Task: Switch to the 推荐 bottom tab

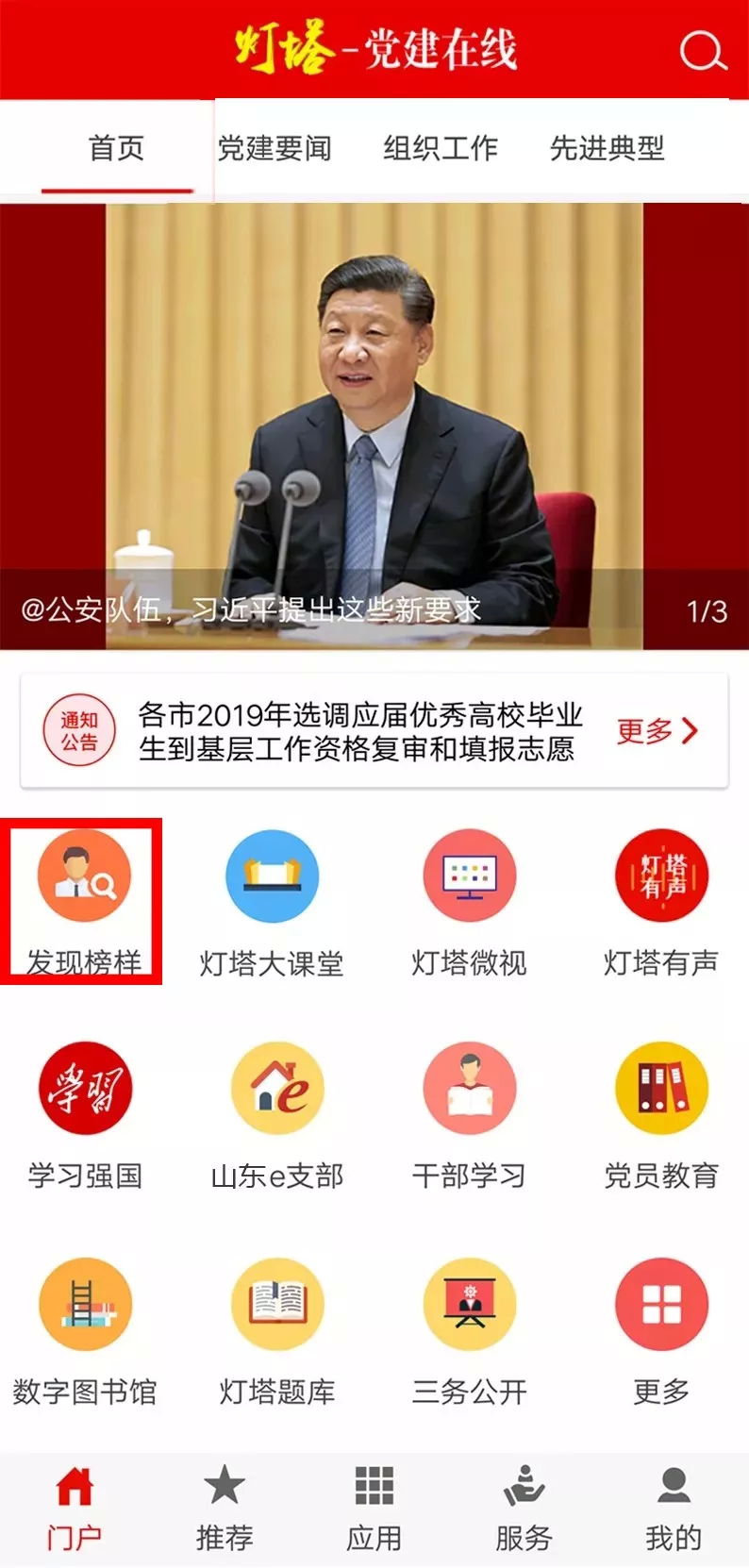Action: [x=225, y=1510]
